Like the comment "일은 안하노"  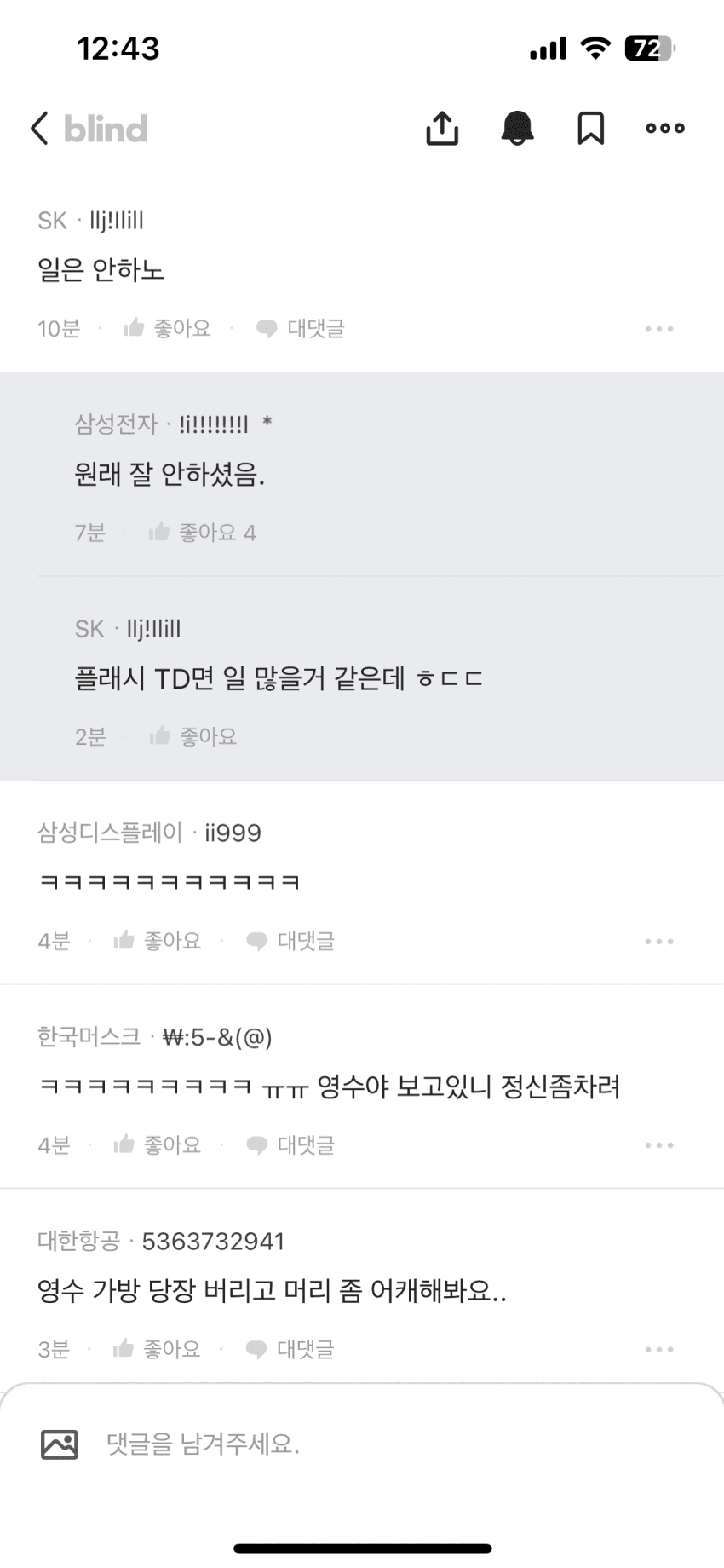[x=168, y=328]
